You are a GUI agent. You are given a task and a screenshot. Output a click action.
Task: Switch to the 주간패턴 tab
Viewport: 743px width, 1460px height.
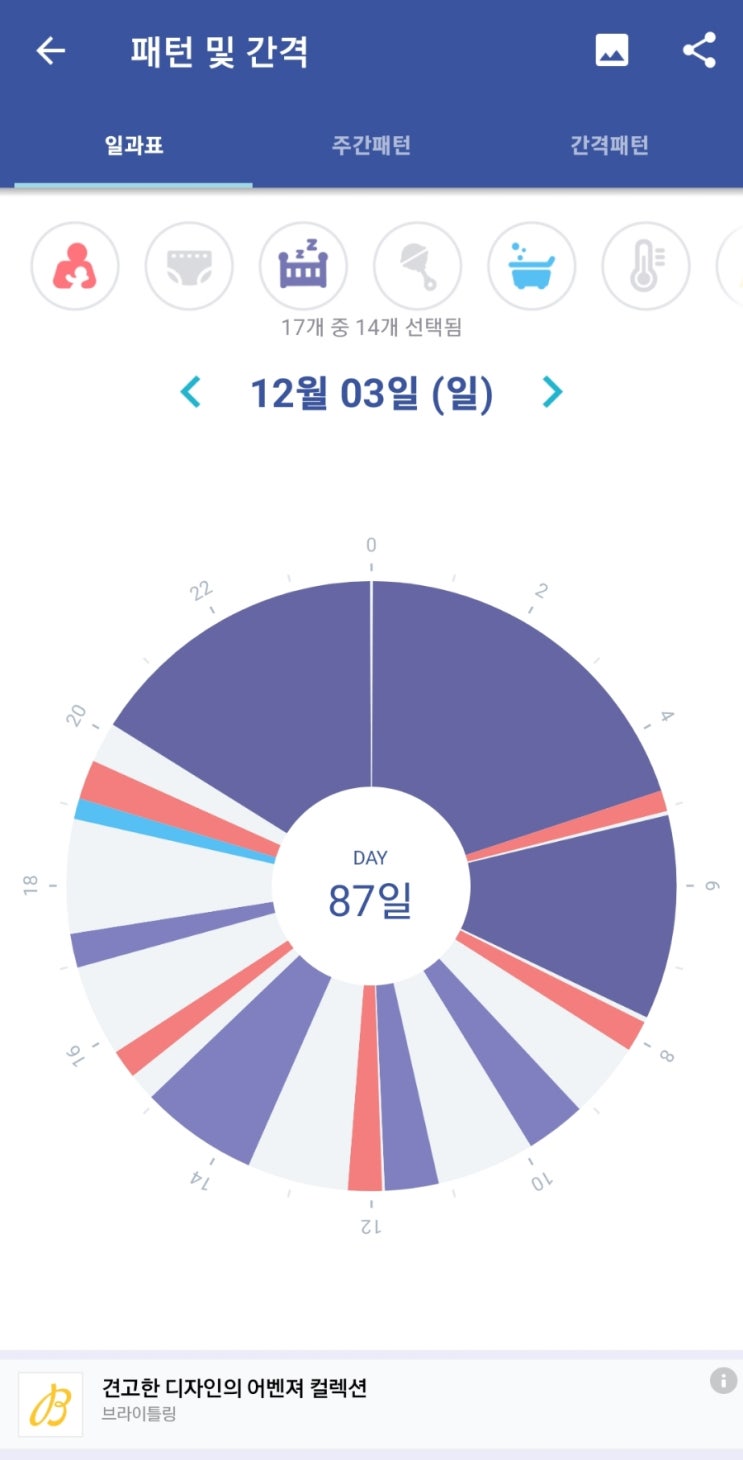pos(371,145)
